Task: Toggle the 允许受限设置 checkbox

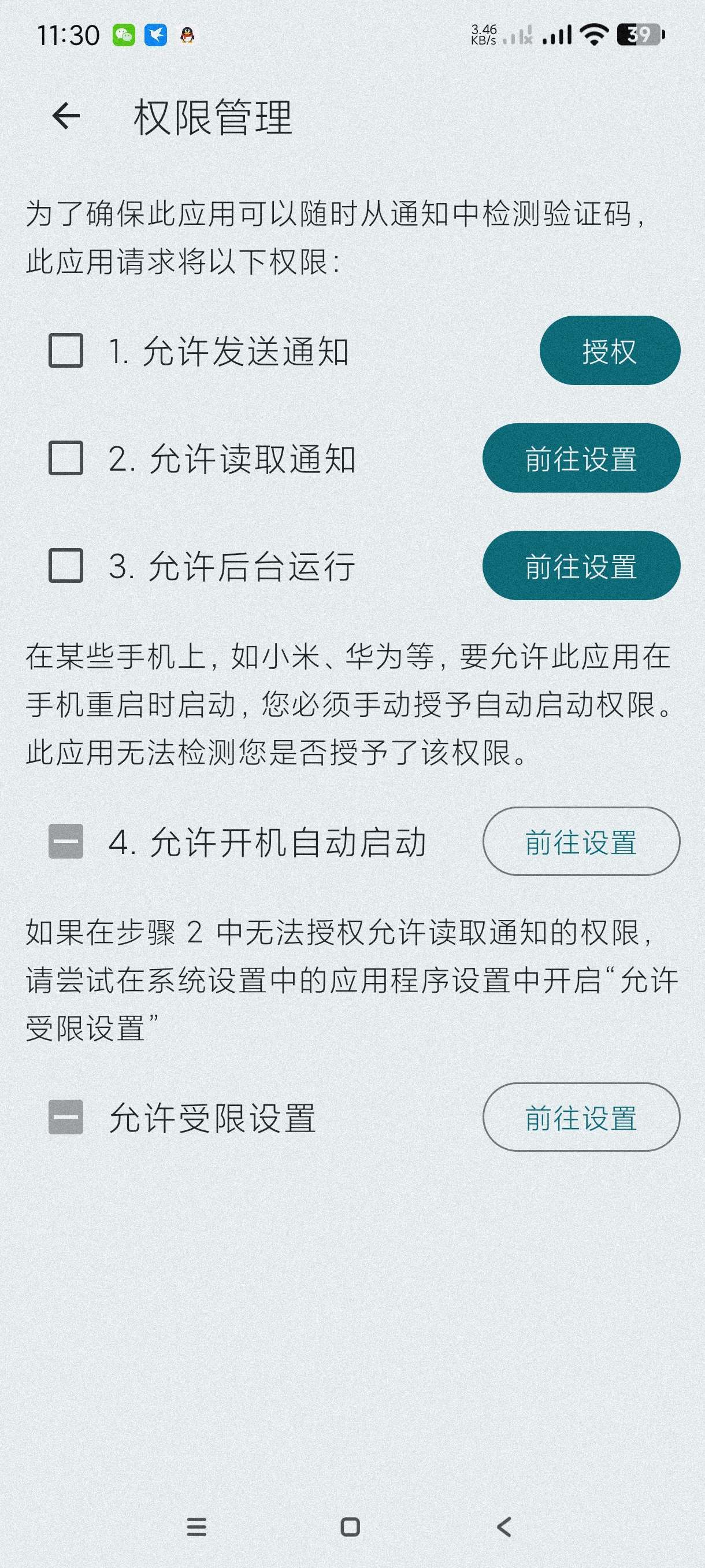Action: tap(66, 1117)
